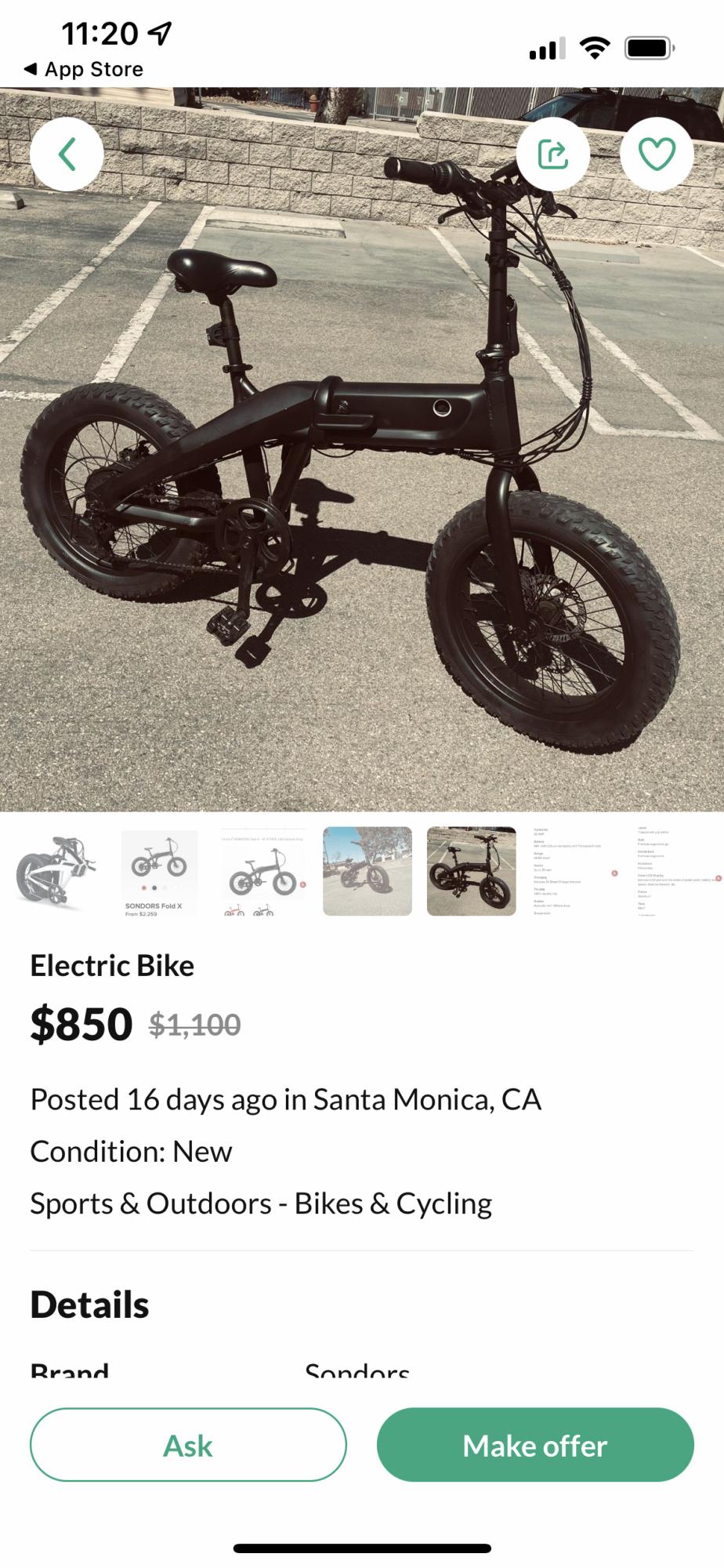Viewport: 724px width, 1568px height.
Task: View the white folded bike thumbnail
Action: coord(56,871)
